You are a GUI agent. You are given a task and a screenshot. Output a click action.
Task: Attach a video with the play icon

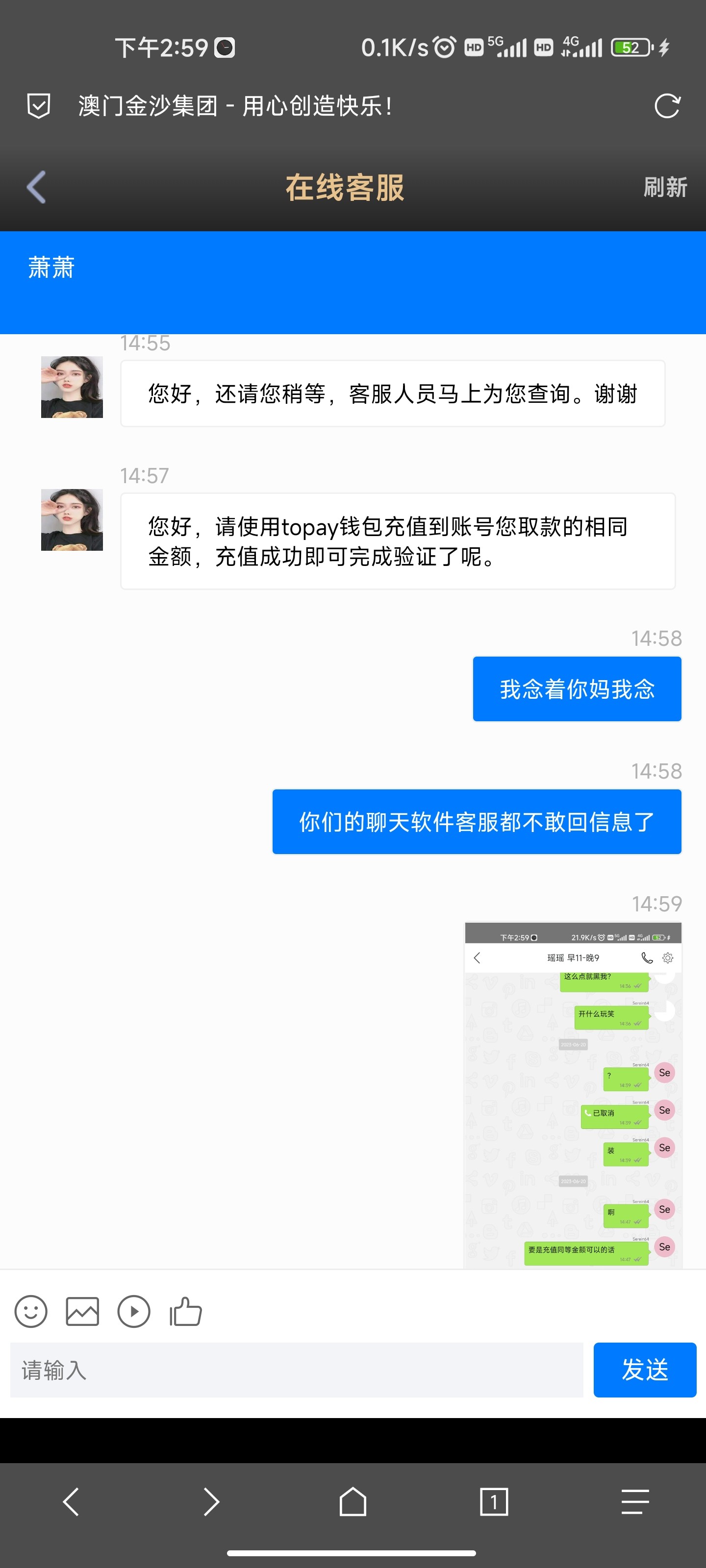134,1311
